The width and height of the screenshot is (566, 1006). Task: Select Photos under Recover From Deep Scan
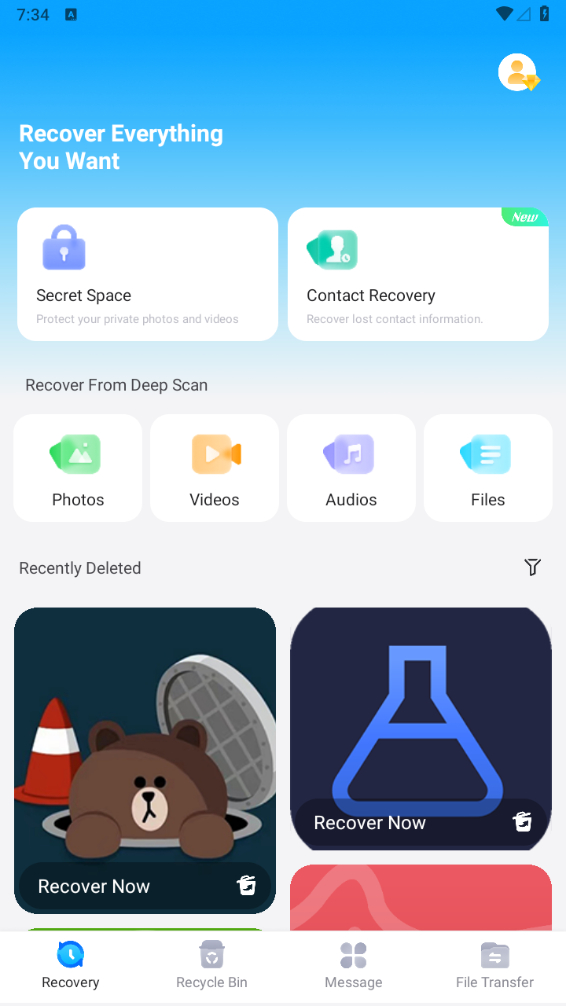pos(78,468)
